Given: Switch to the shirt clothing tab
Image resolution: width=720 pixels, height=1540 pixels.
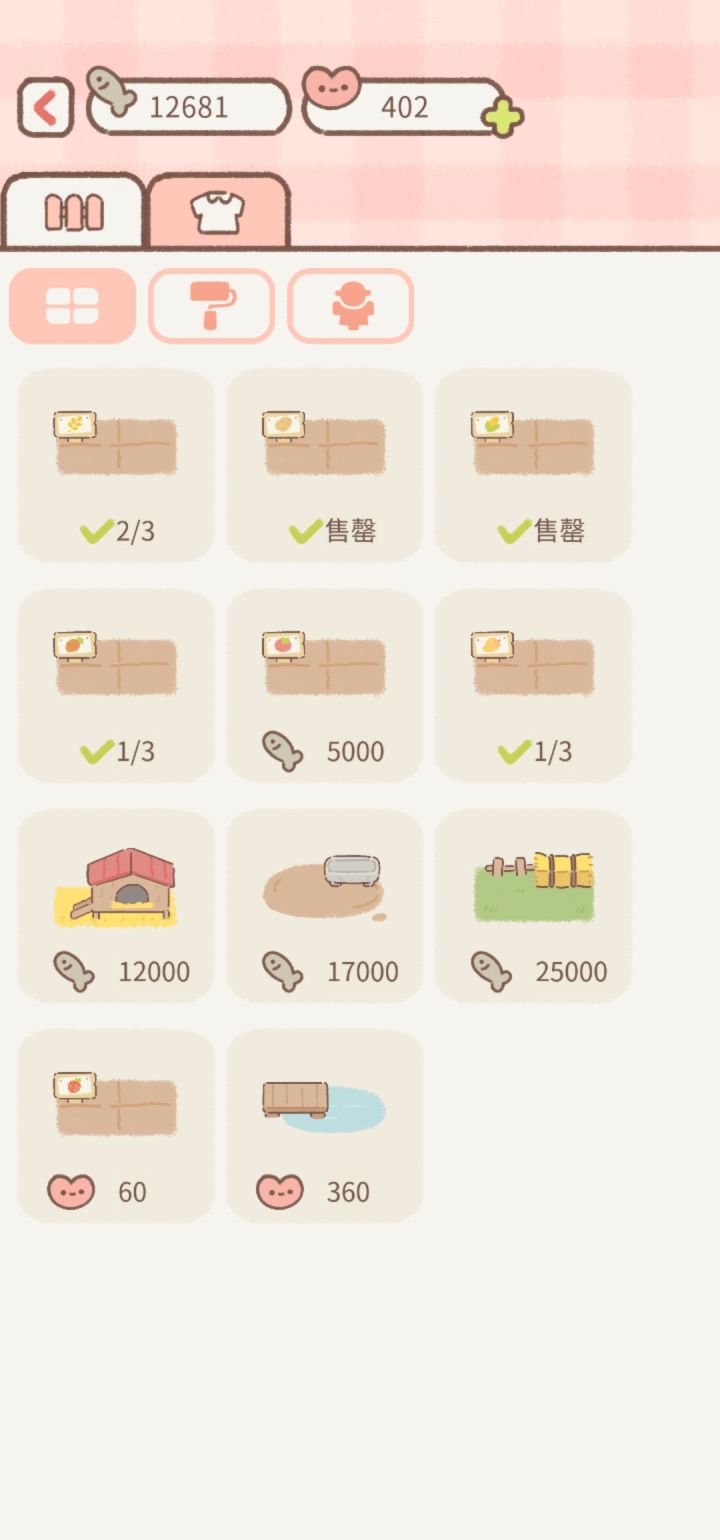Looking at the screenshot, I should click(218, 212).
